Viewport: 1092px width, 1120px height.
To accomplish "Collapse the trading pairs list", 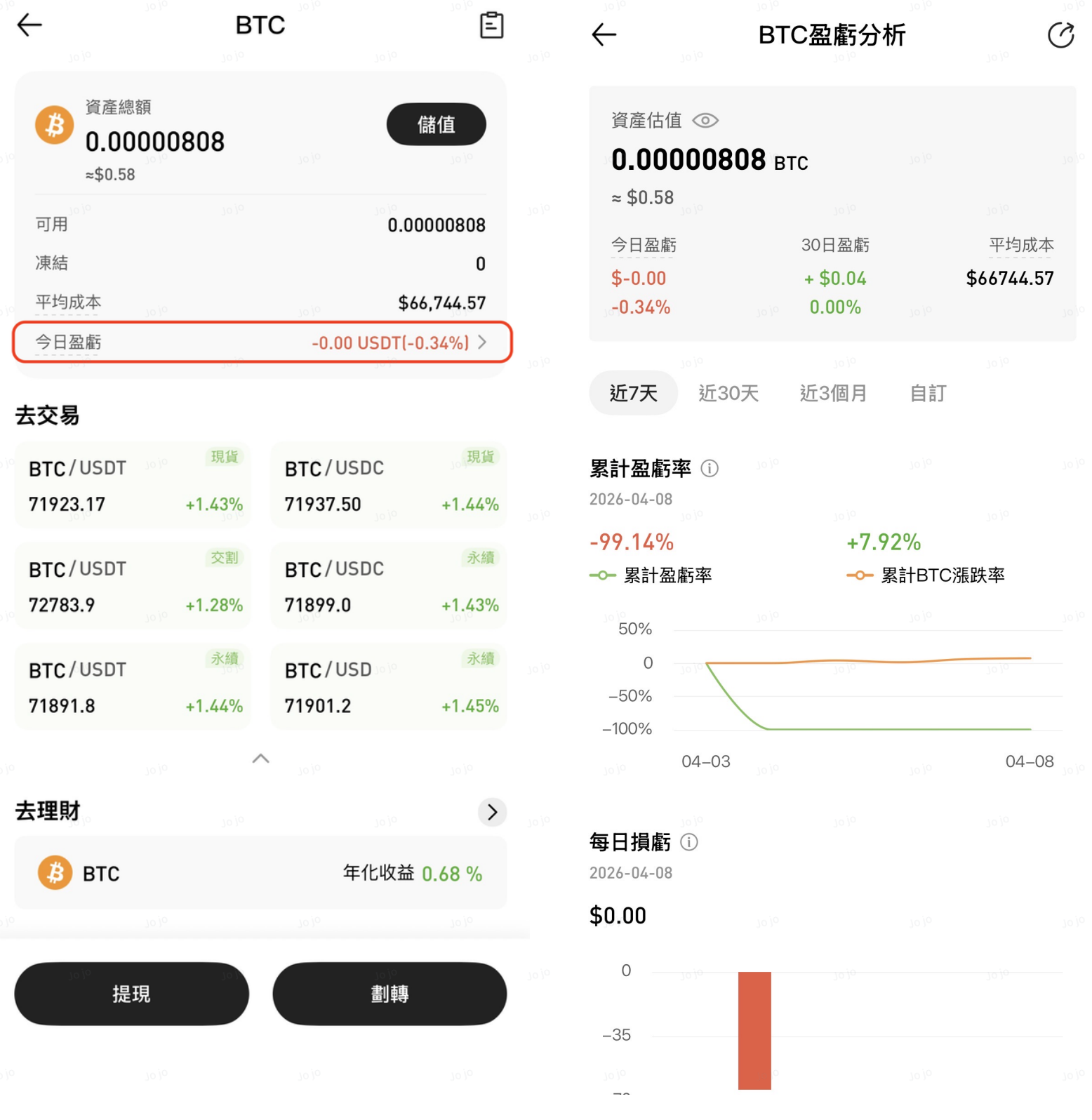I will click(260, 759).
